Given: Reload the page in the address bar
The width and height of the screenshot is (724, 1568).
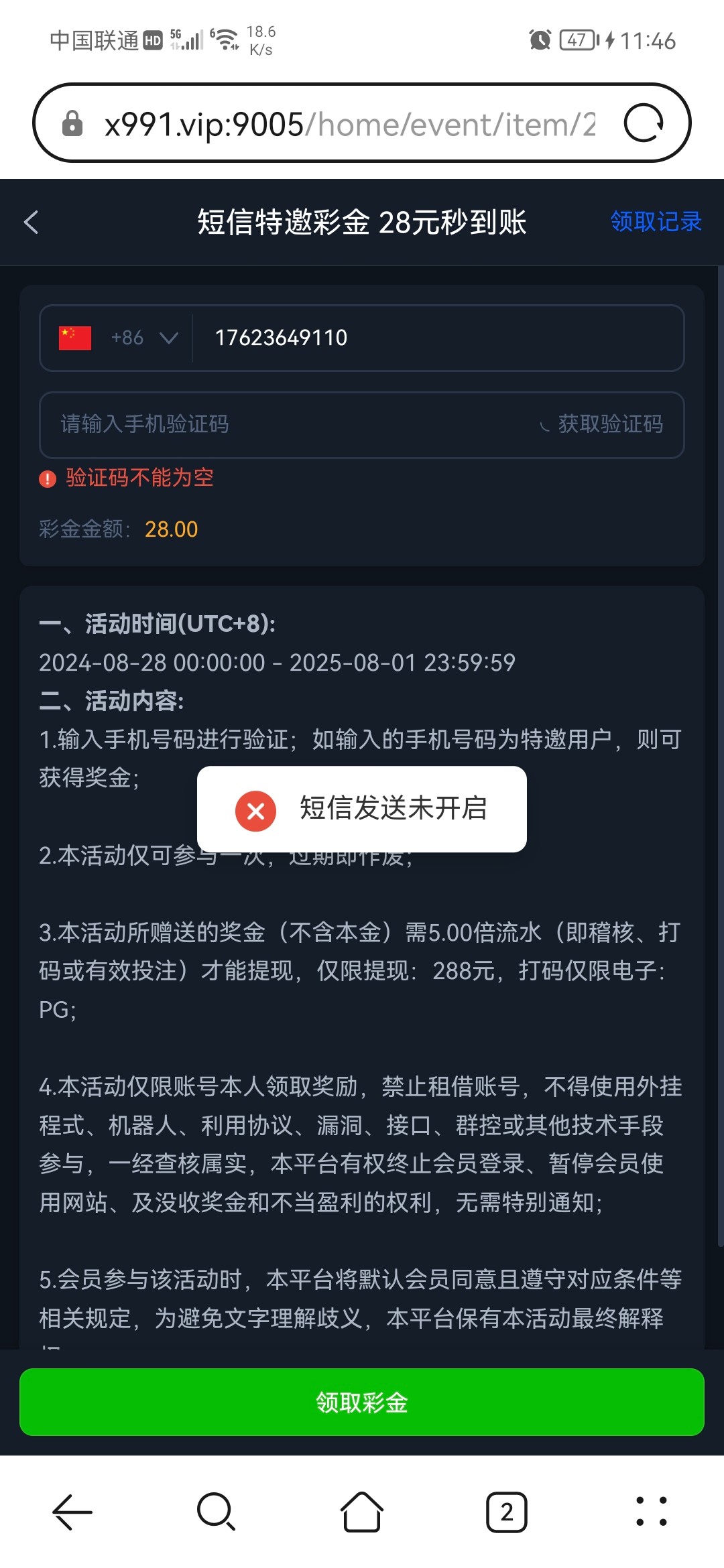Looking at the screenshot, I should click(x=643, y=123).
